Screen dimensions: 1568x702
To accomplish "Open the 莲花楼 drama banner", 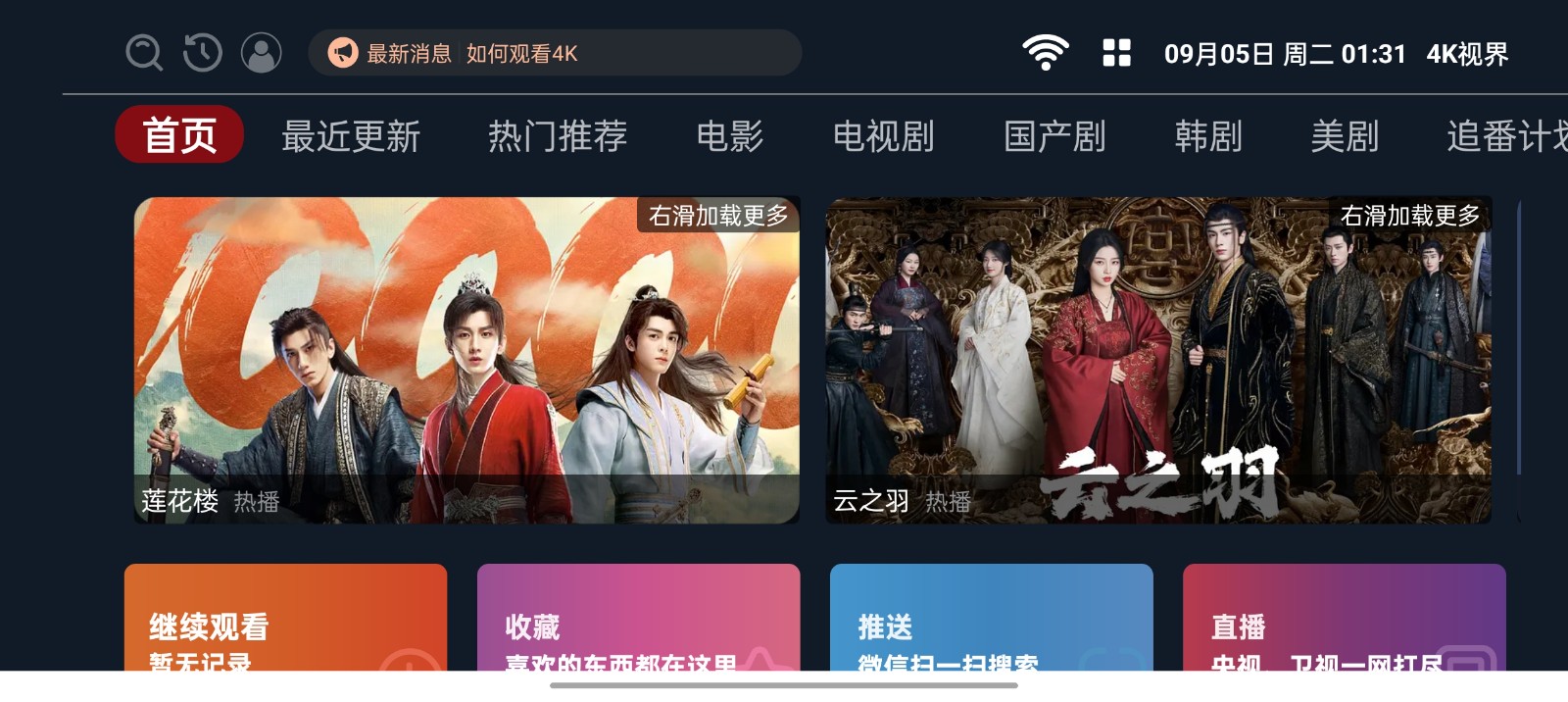I will [x=466, y=360].
